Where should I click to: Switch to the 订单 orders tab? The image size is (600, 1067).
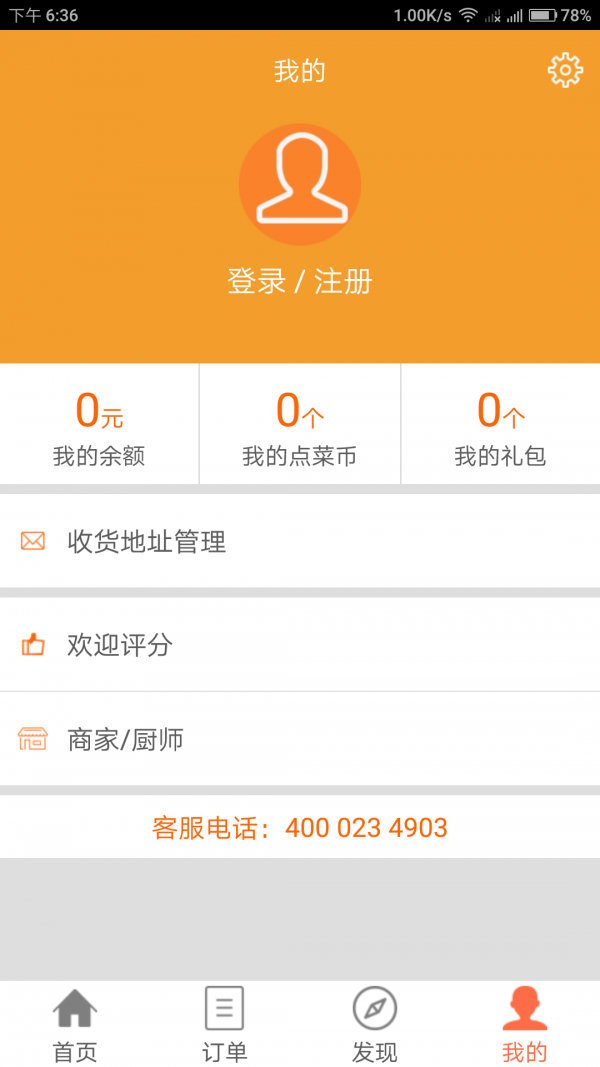(x=224, y=1024)
